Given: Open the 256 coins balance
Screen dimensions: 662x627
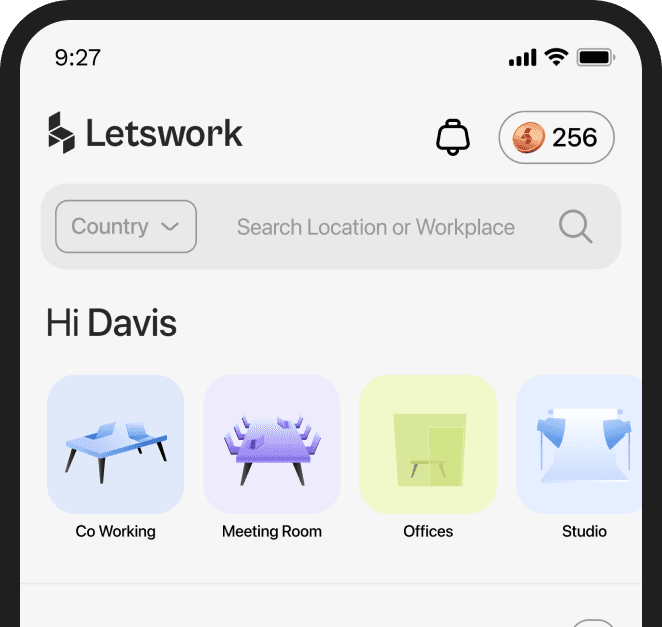Looking at the screenshot, I should [556, 137].
